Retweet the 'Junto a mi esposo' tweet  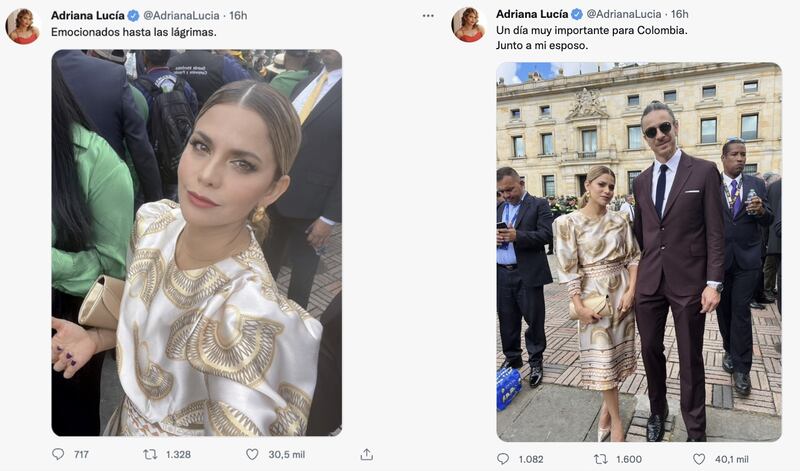click(x=600, y=459)
